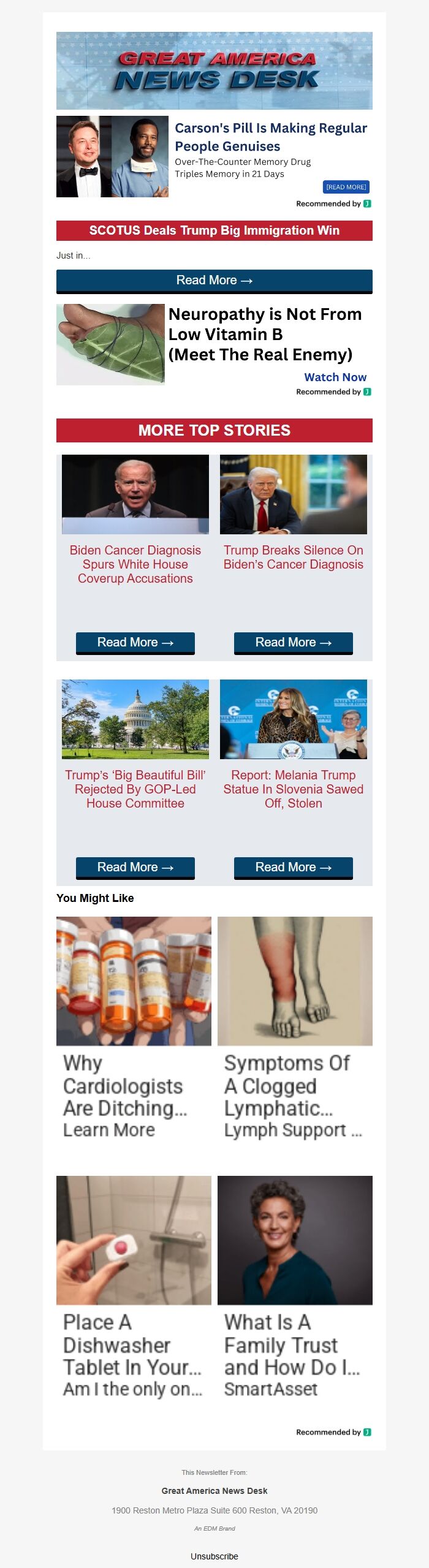
Task: Open Why Cardiologists Are Ditching sponsored card
Action: pyautogui.click(x=134, y=1029)
